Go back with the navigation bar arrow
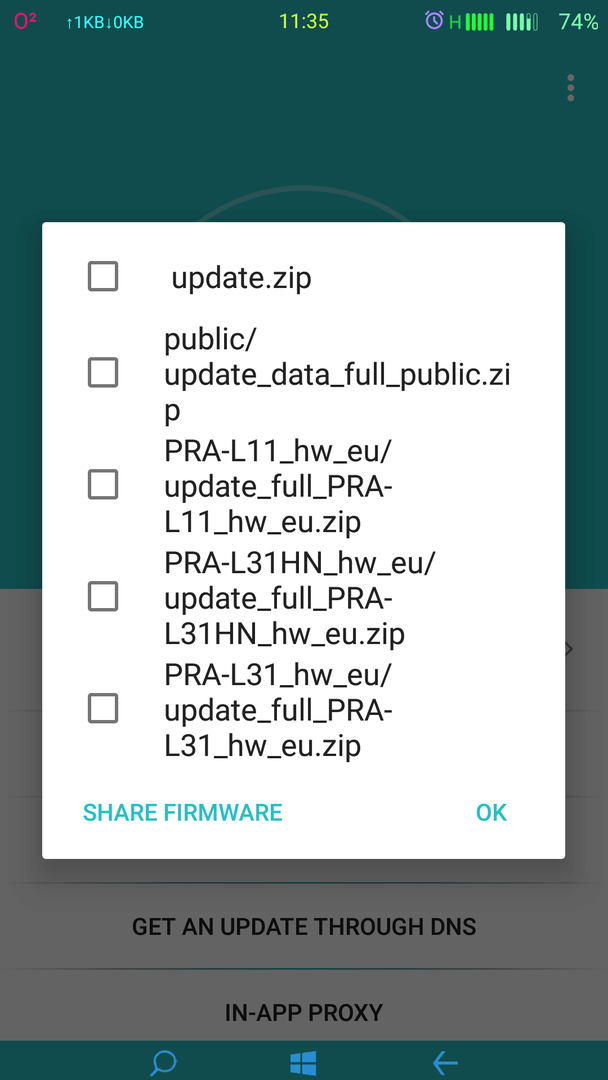This screenshot has width=608, height=1080. (x=445, y=1063)
